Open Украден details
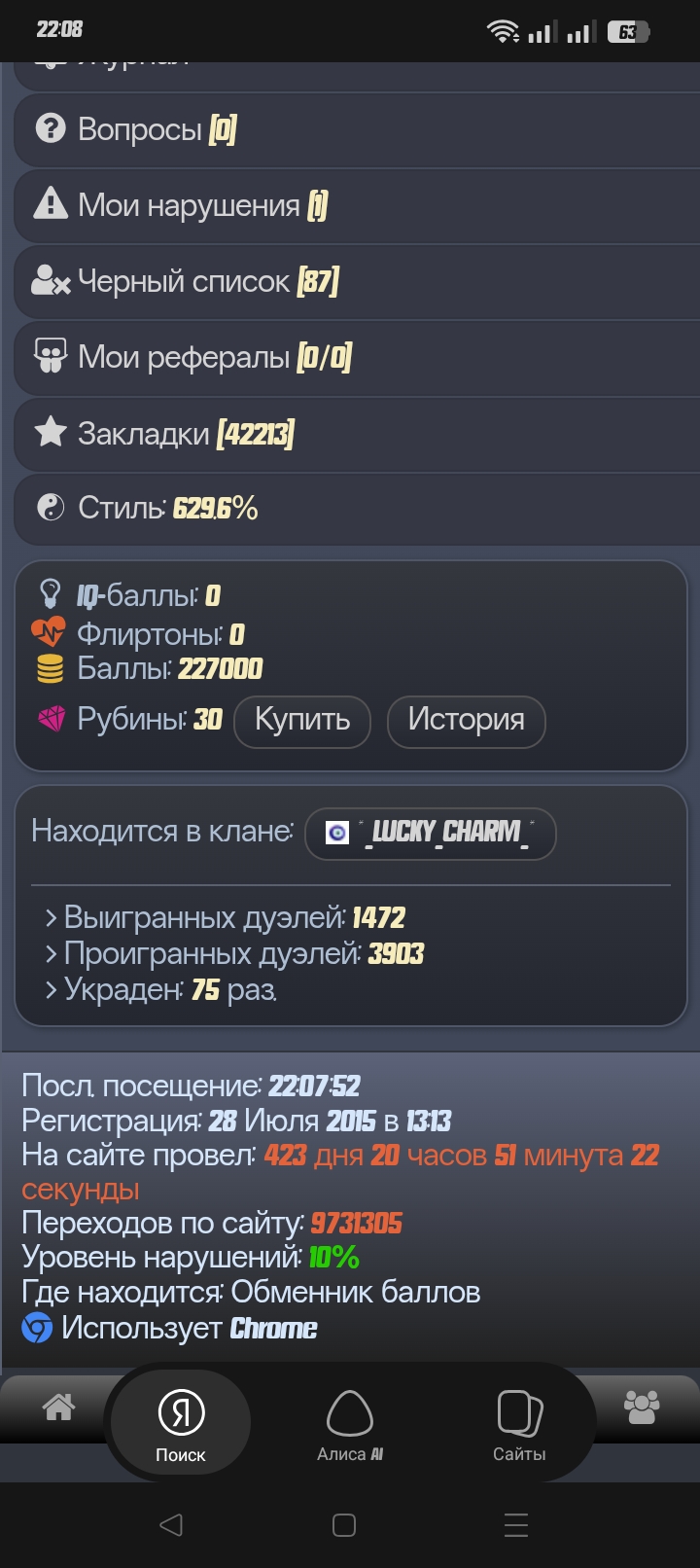The width and height of the screenshot is (700, 1568). click(x=160, y=990)
